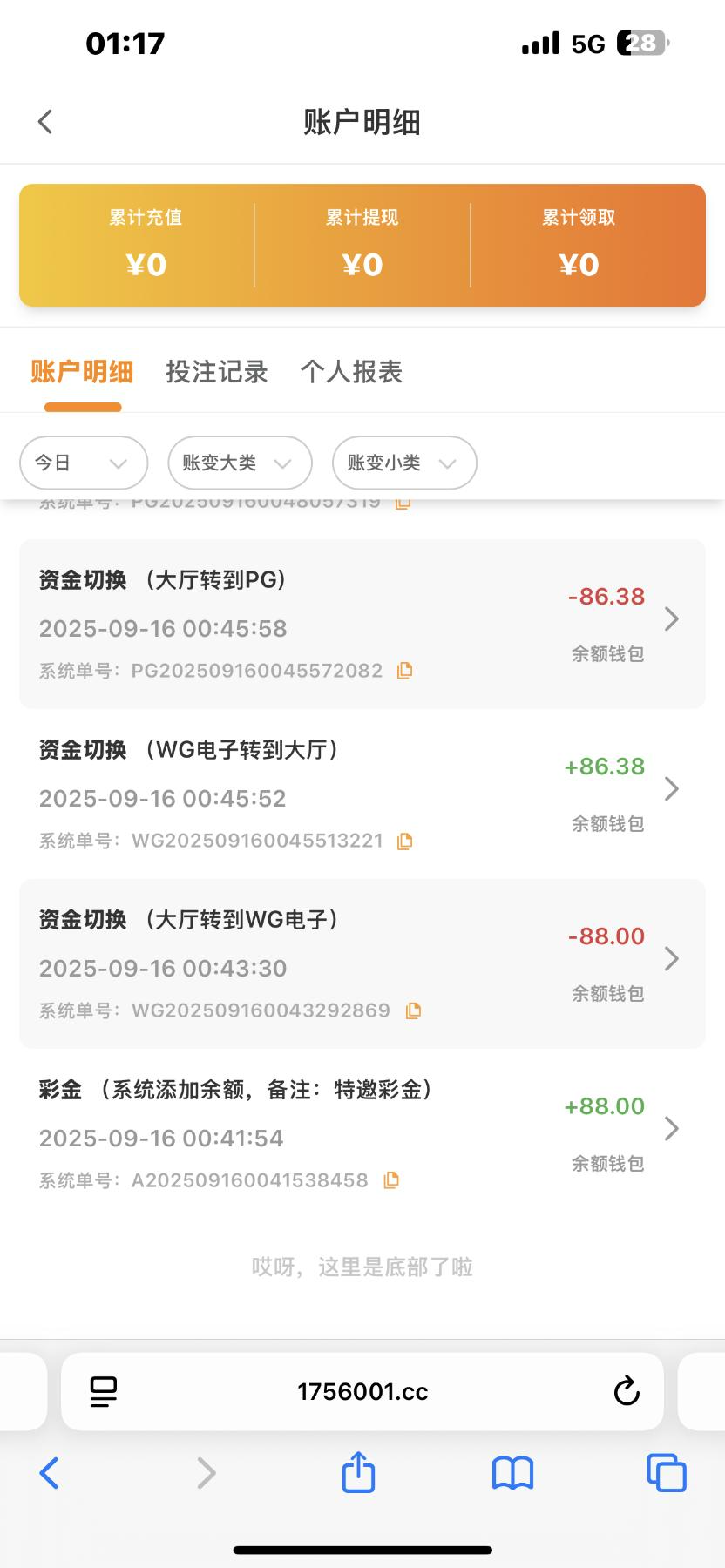The height and width of the screenshot is (1568, 725).
Task: Copy order number A202509160041538458
Action: [391, 1180]
